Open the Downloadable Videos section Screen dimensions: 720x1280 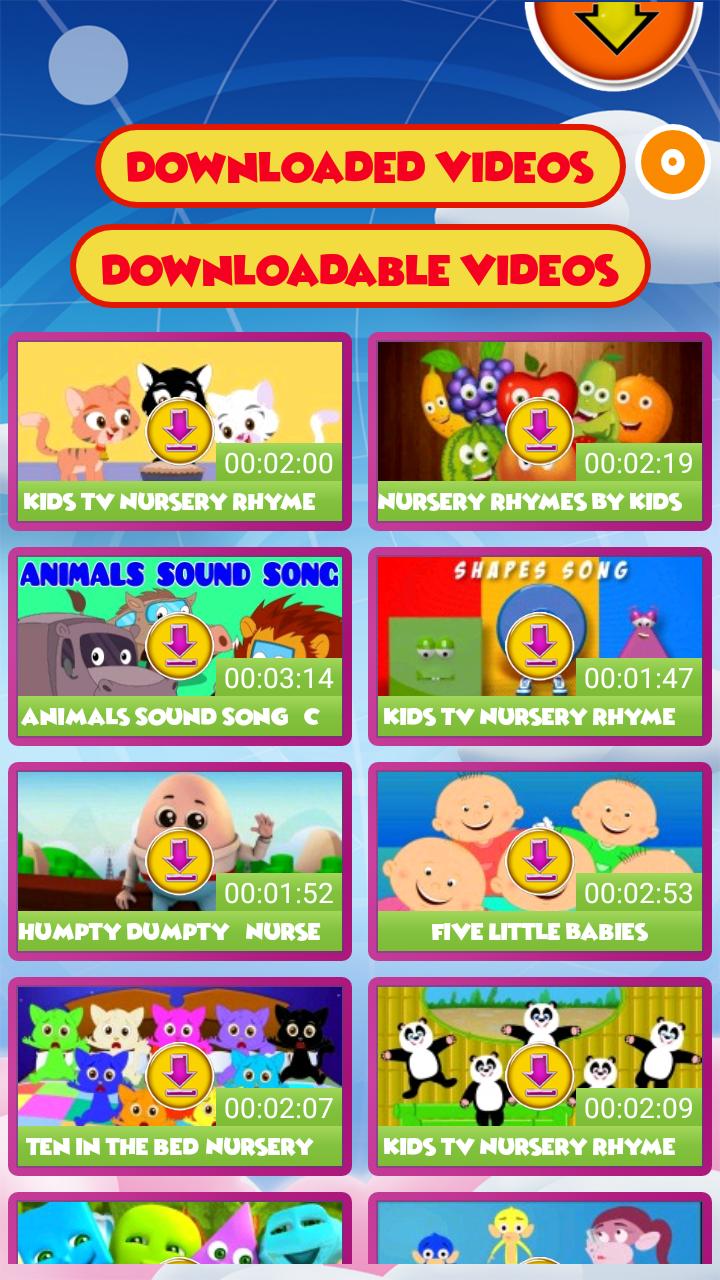(360, 268)
